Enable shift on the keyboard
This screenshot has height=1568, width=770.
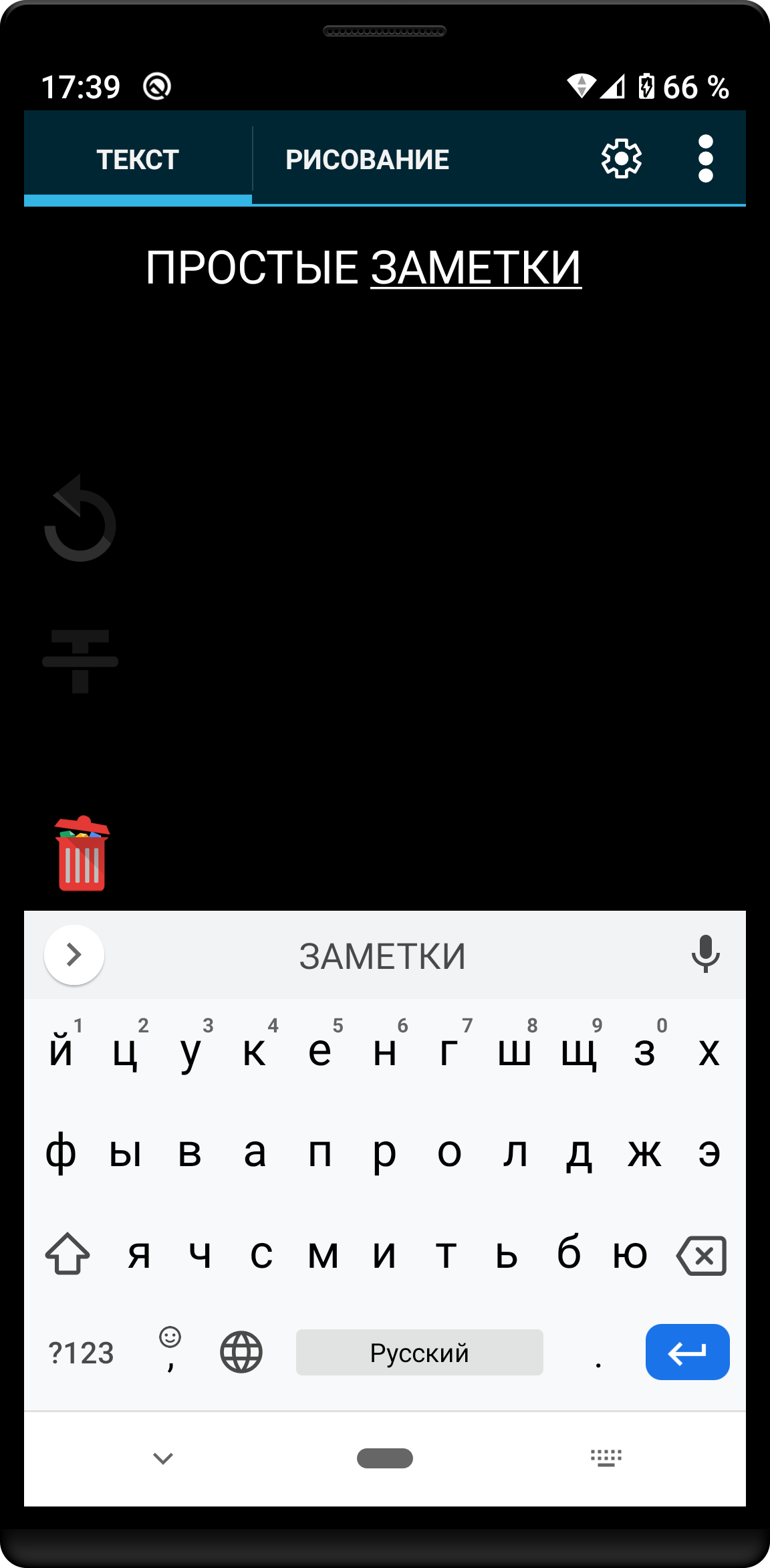(68, 1254)
